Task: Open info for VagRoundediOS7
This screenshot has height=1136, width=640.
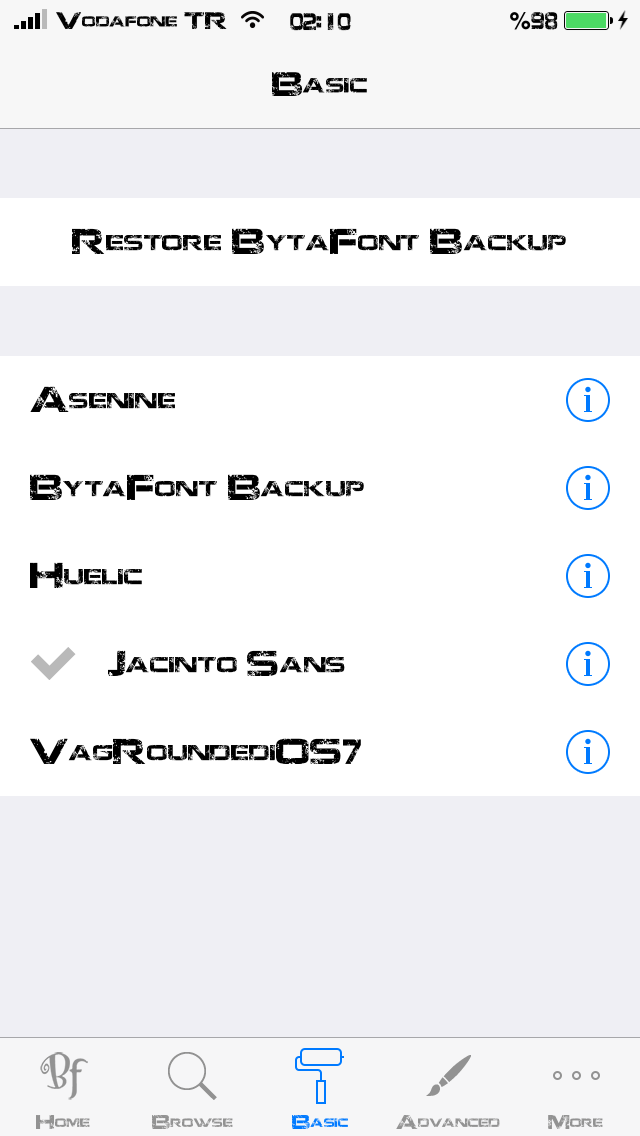Action: tap(587, 751)
